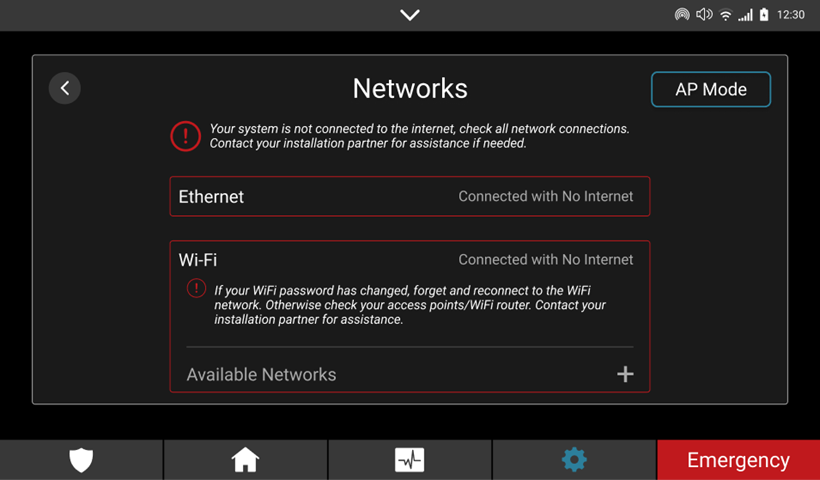This screenshot has width=820, height=480.
Task: Open AP Mode
Action: tap(711, 89)
